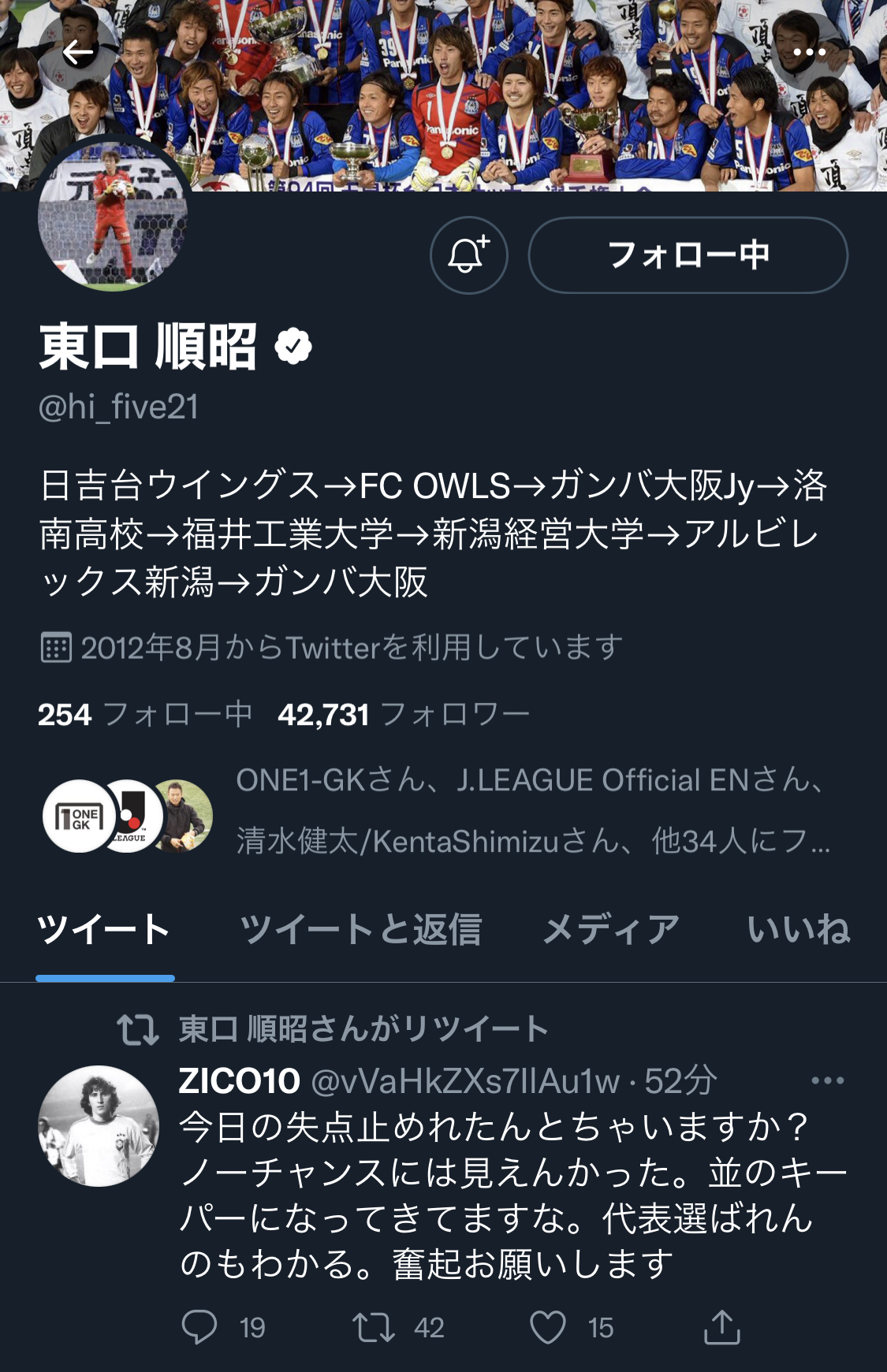The image size is (887, 1372).
Task: Open ZICO10's profile avatar
Action: [x=99, y=1126]
